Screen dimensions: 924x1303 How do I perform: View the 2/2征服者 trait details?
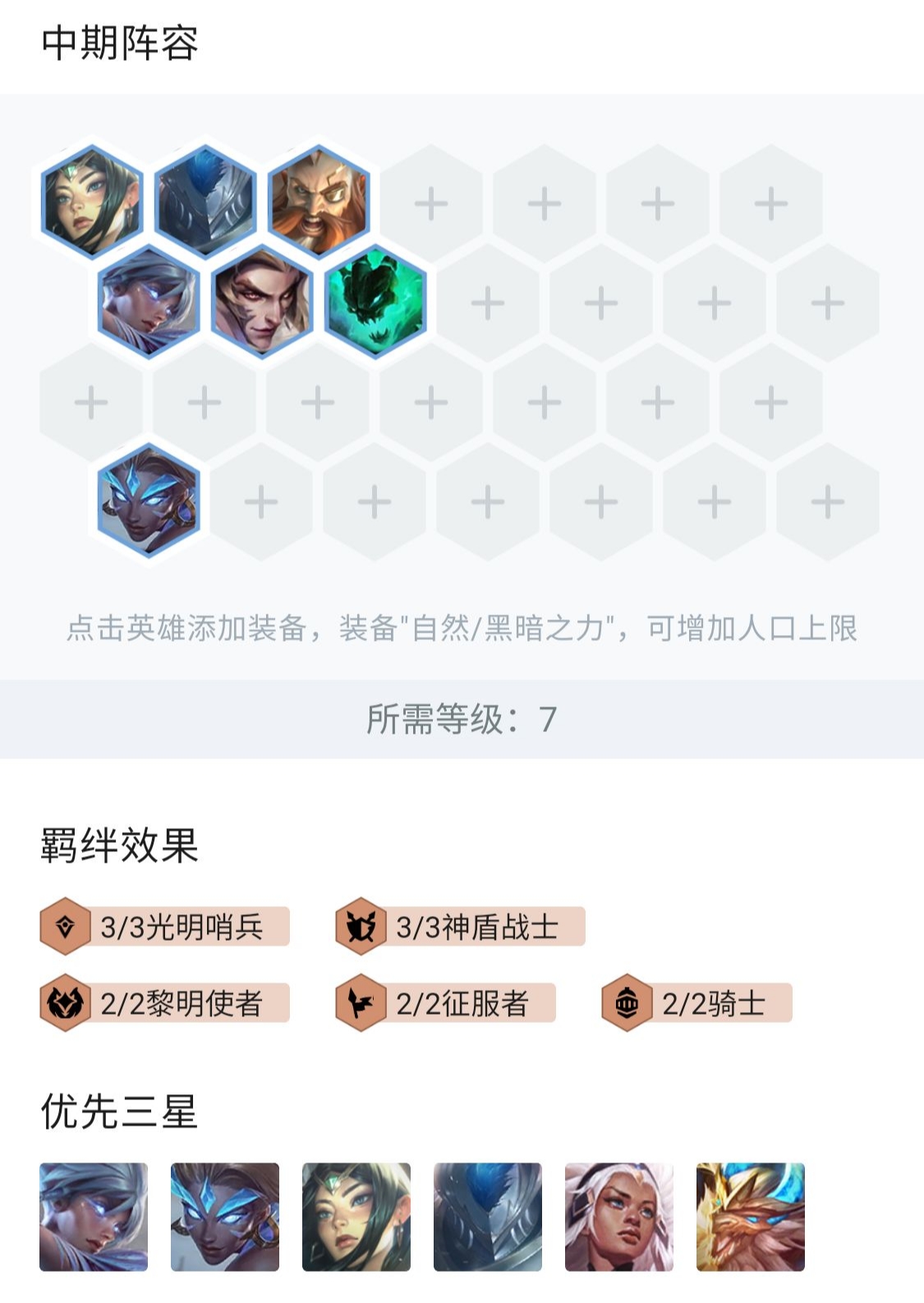446,1003
